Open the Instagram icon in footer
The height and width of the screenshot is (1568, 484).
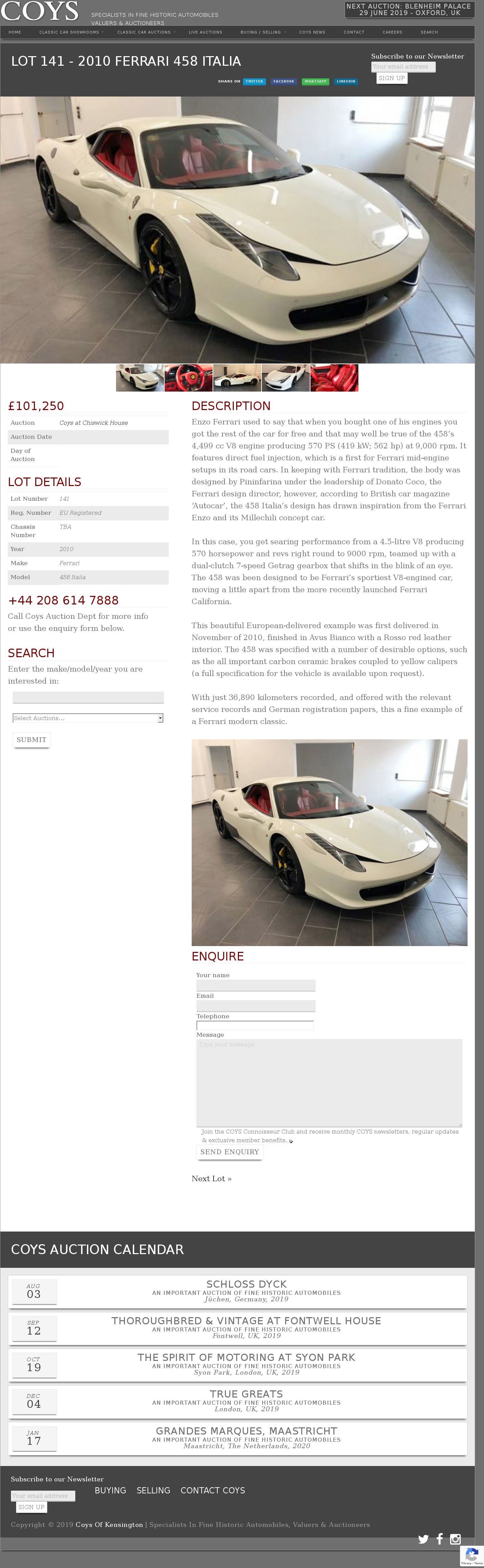coord(455,1539)
